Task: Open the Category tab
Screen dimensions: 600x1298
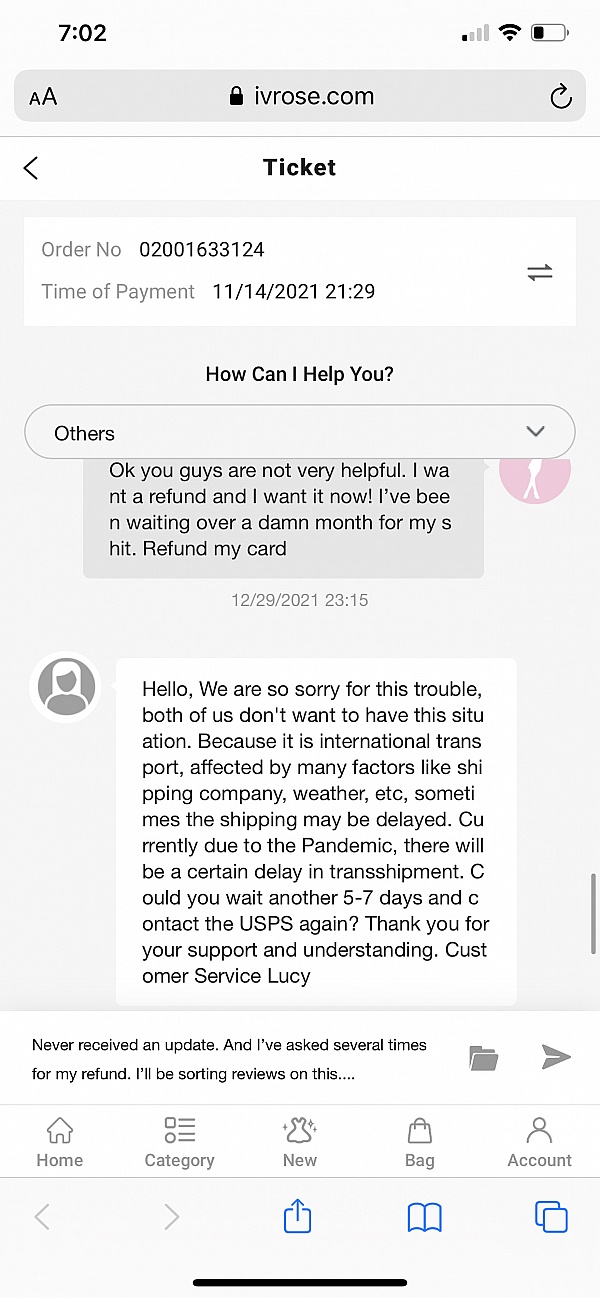Action: click(x=180, y=1142)
